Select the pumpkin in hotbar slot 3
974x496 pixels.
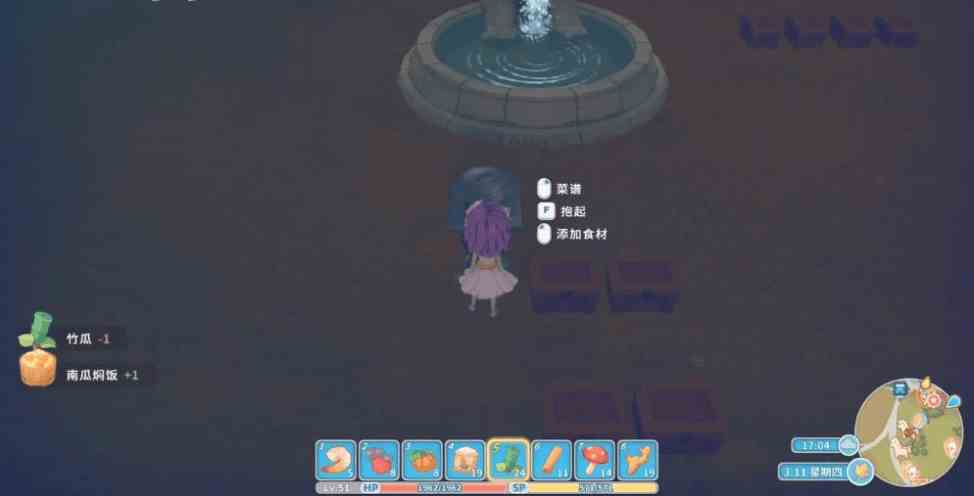(x=422, y=460)
